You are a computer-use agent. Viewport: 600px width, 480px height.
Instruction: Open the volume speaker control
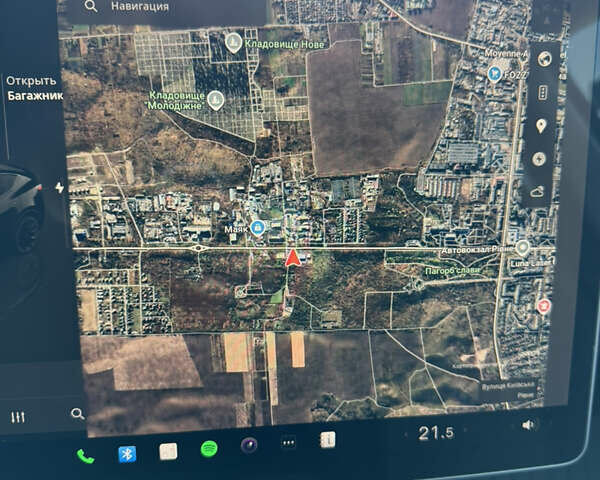coord(528,425)
